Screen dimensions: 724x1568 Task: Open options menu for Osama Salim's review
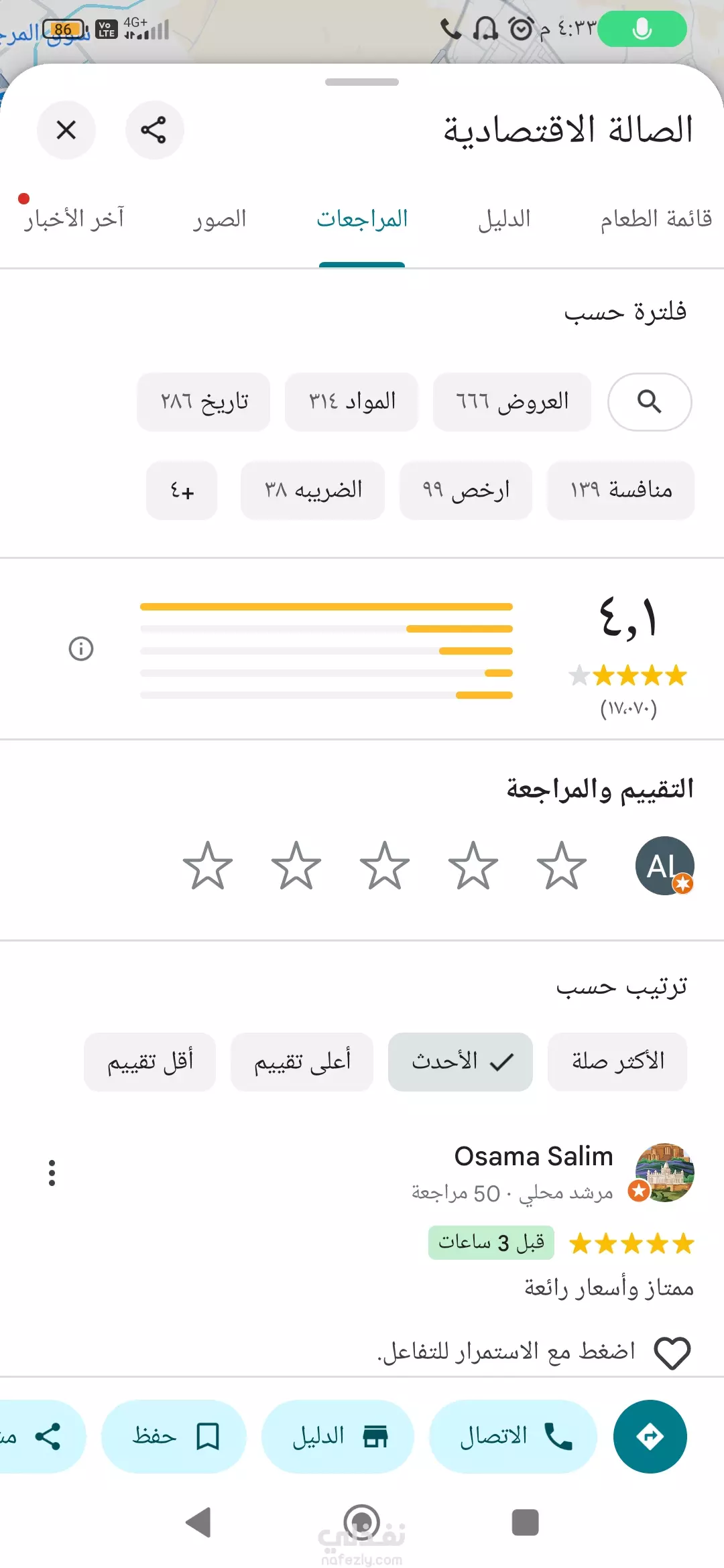point(52,1173)
